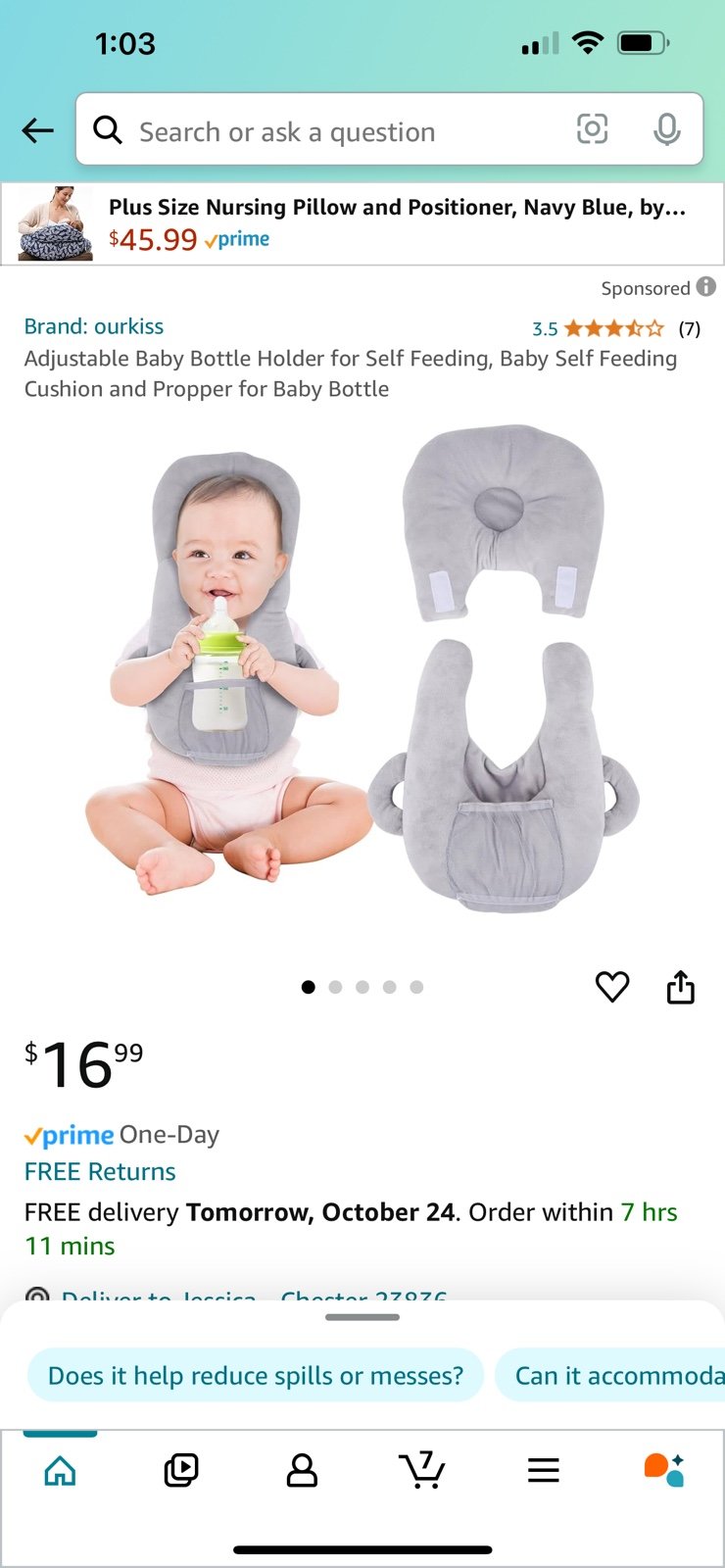
Task: Open the Rufus AI assistant icon
Action: tap(664, 1470)
